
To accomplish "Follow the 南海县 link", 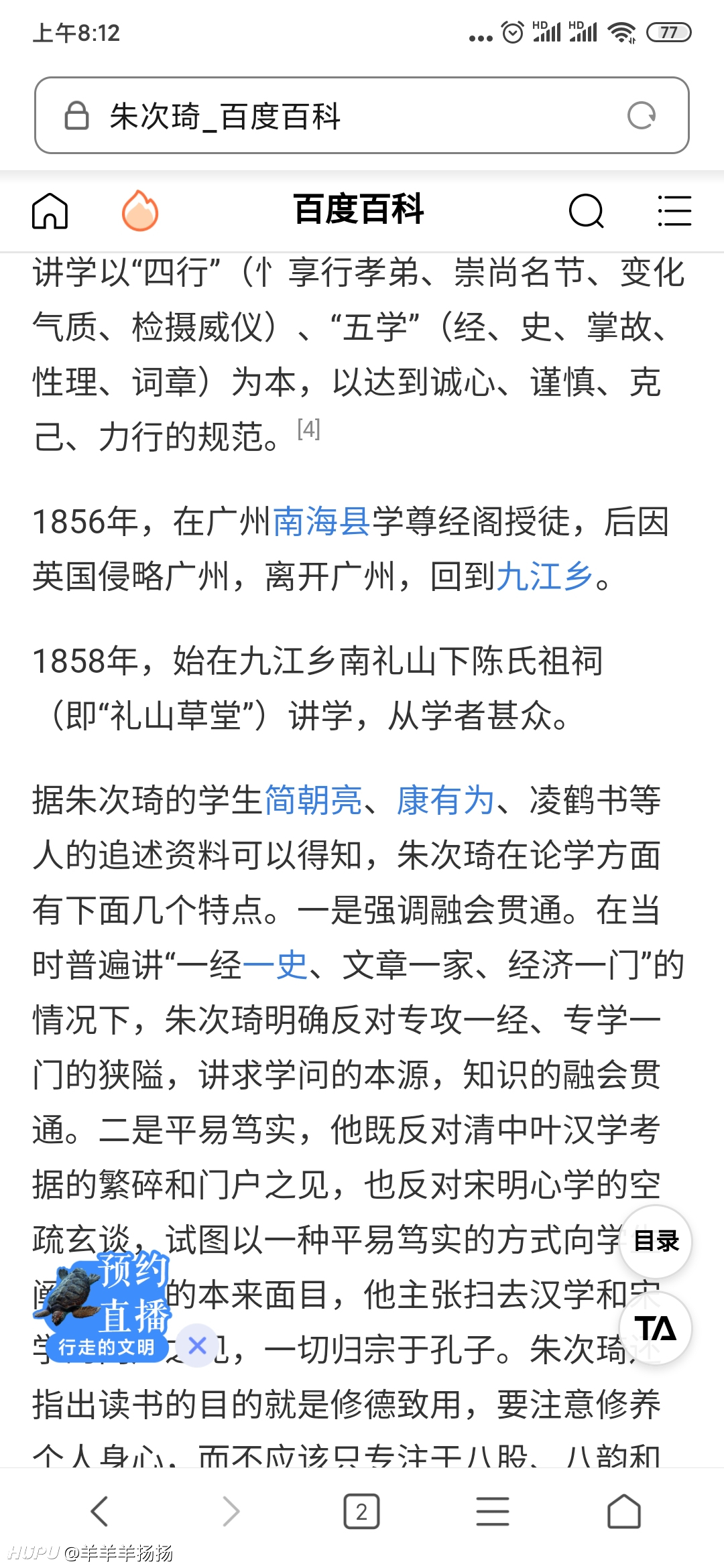I will pyautogui.click(x=322, y=521).
